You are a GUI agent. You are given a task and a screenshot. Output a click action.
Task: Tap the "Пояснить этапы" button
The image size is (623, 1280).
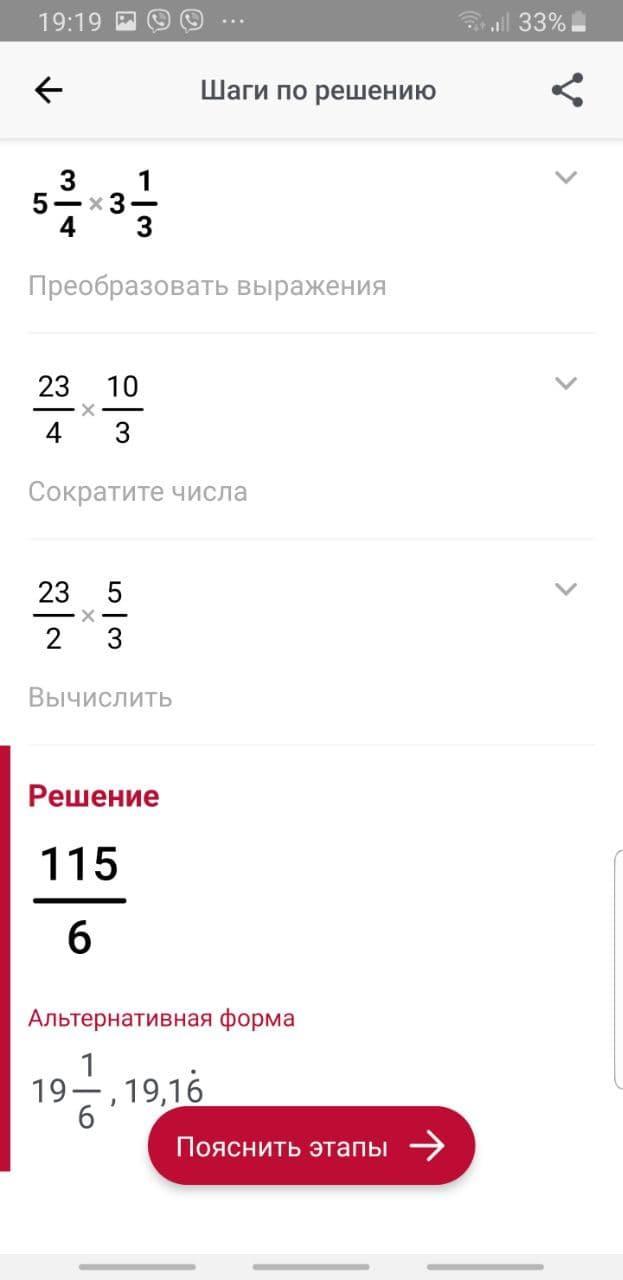point(311,1146)
